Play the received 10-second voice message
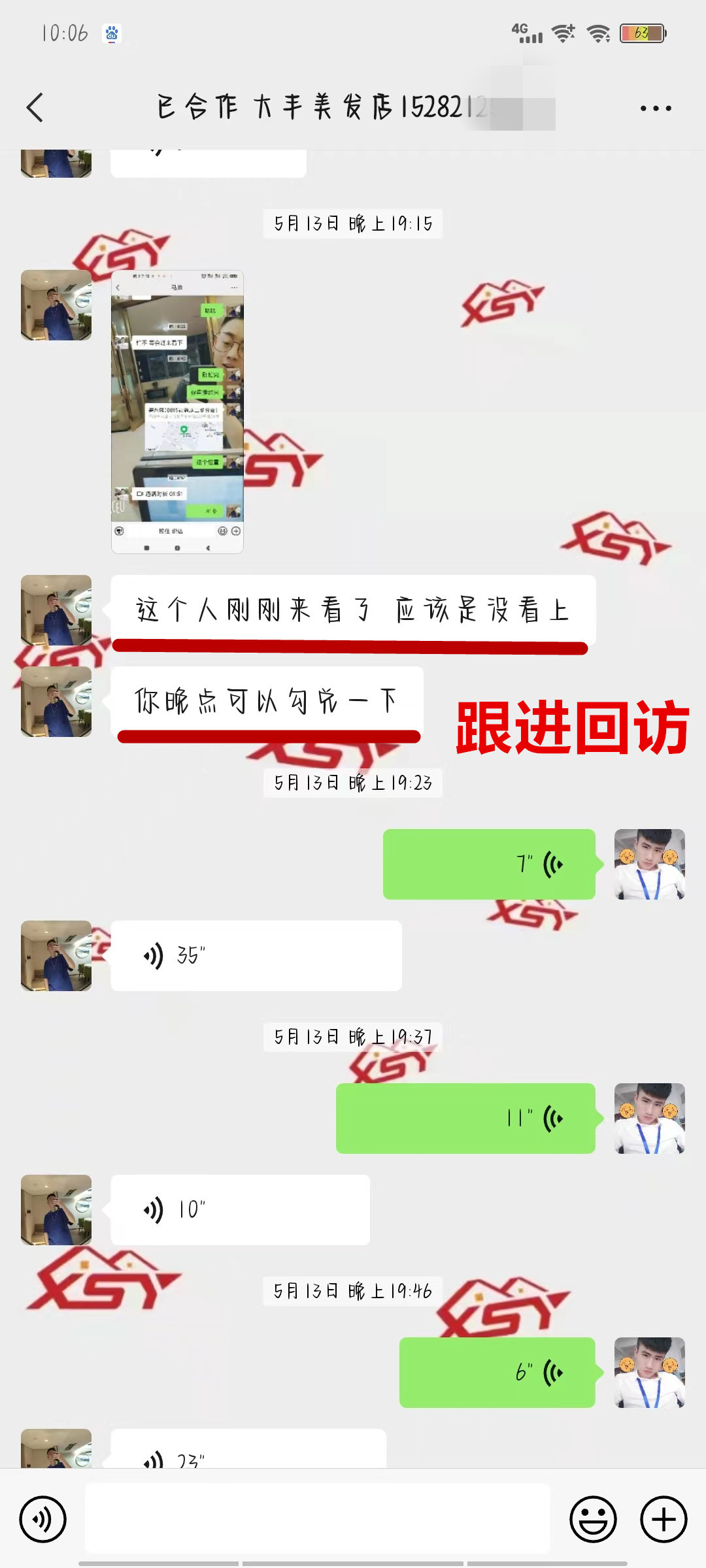 pyautogui.click(x=240, y=1210)
